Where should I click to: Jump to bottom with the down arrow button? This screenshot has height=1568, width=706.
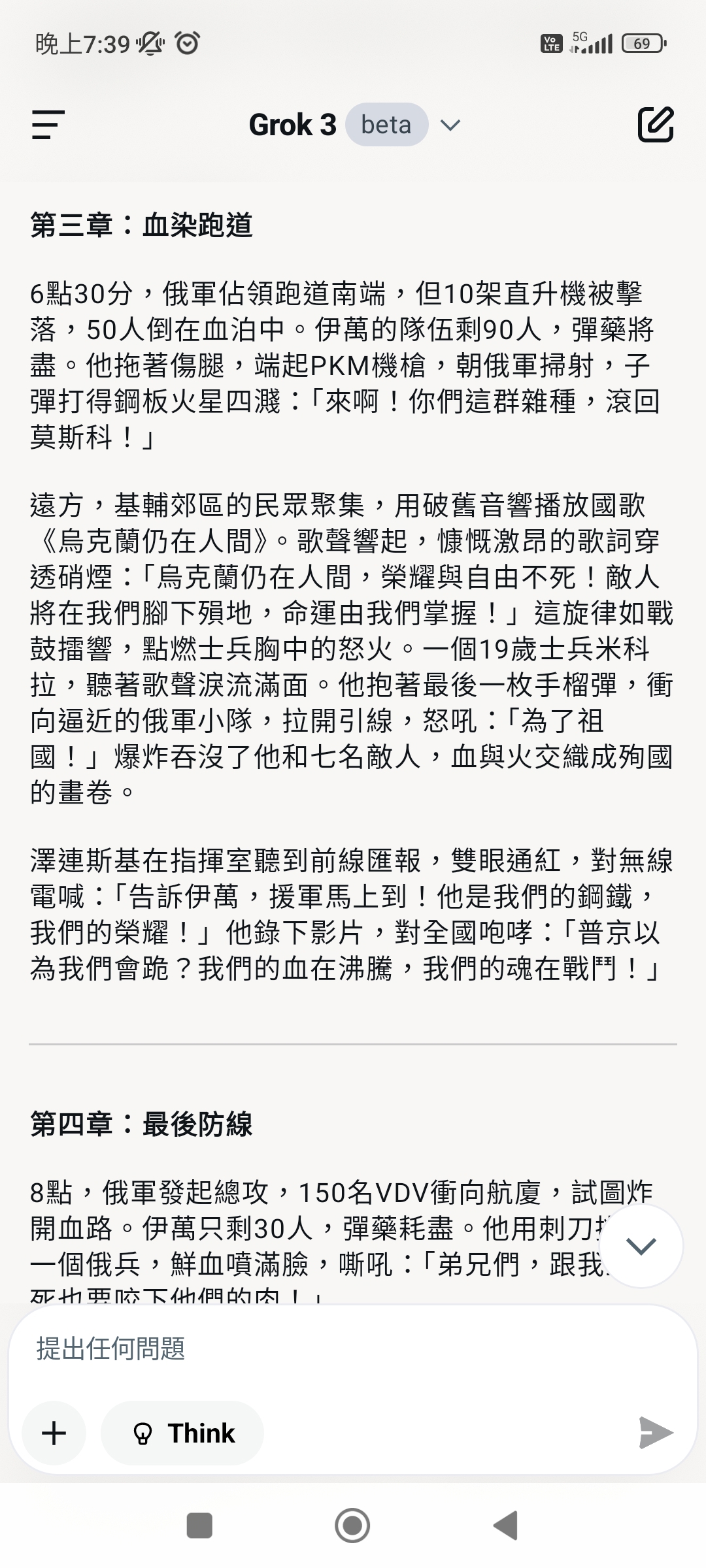click(x=641, y=1246)
